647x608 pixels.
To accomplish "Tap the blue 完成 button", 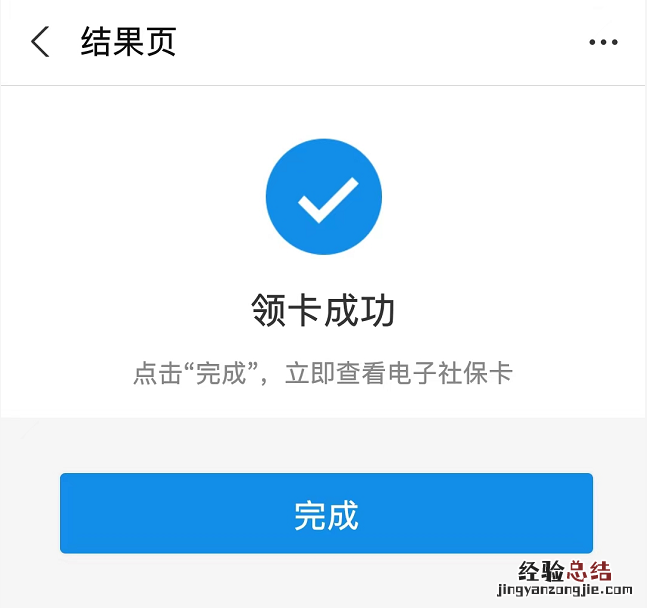I will click(x=326, y=514).
